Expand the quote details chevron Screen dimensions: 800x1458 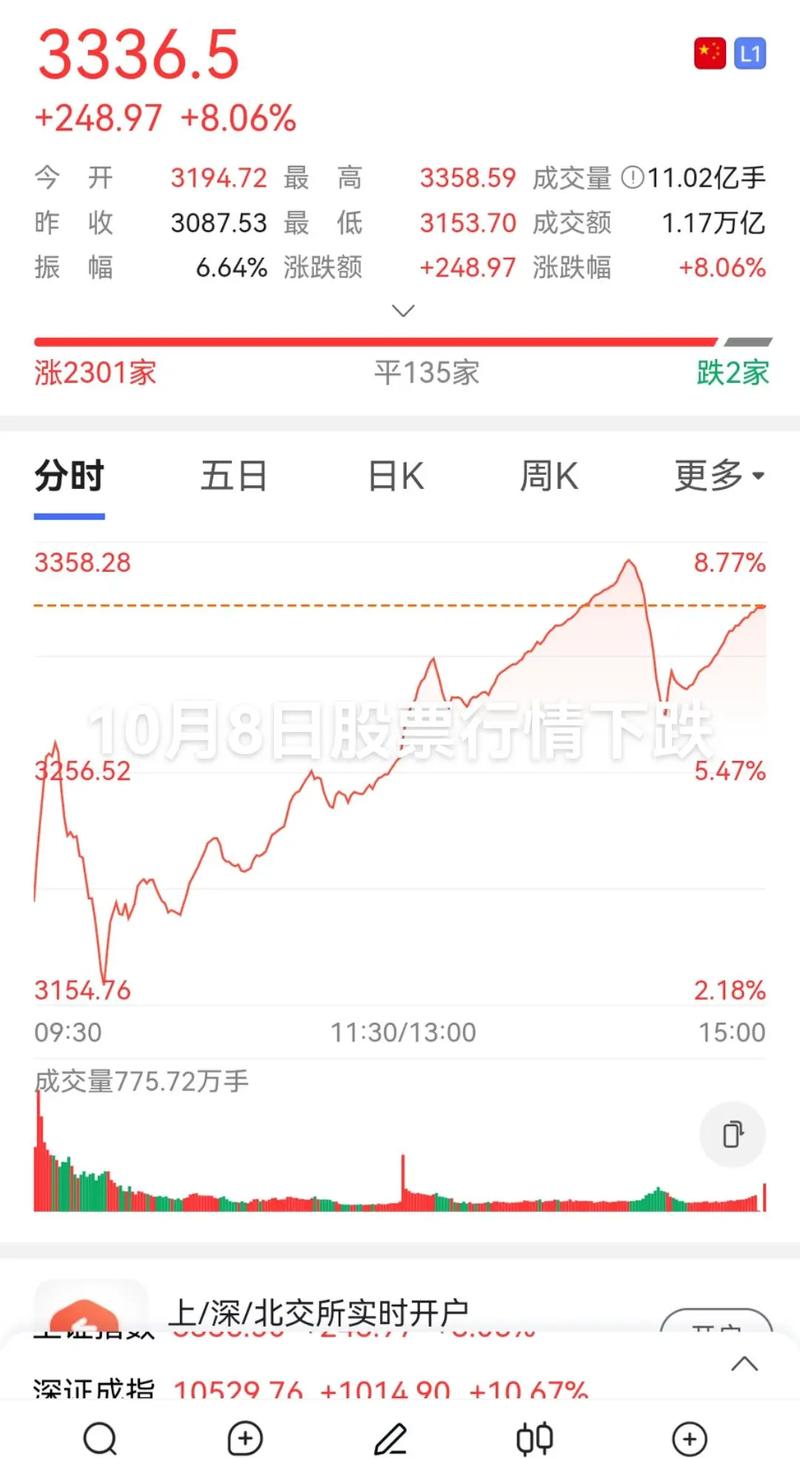(403, 311)
